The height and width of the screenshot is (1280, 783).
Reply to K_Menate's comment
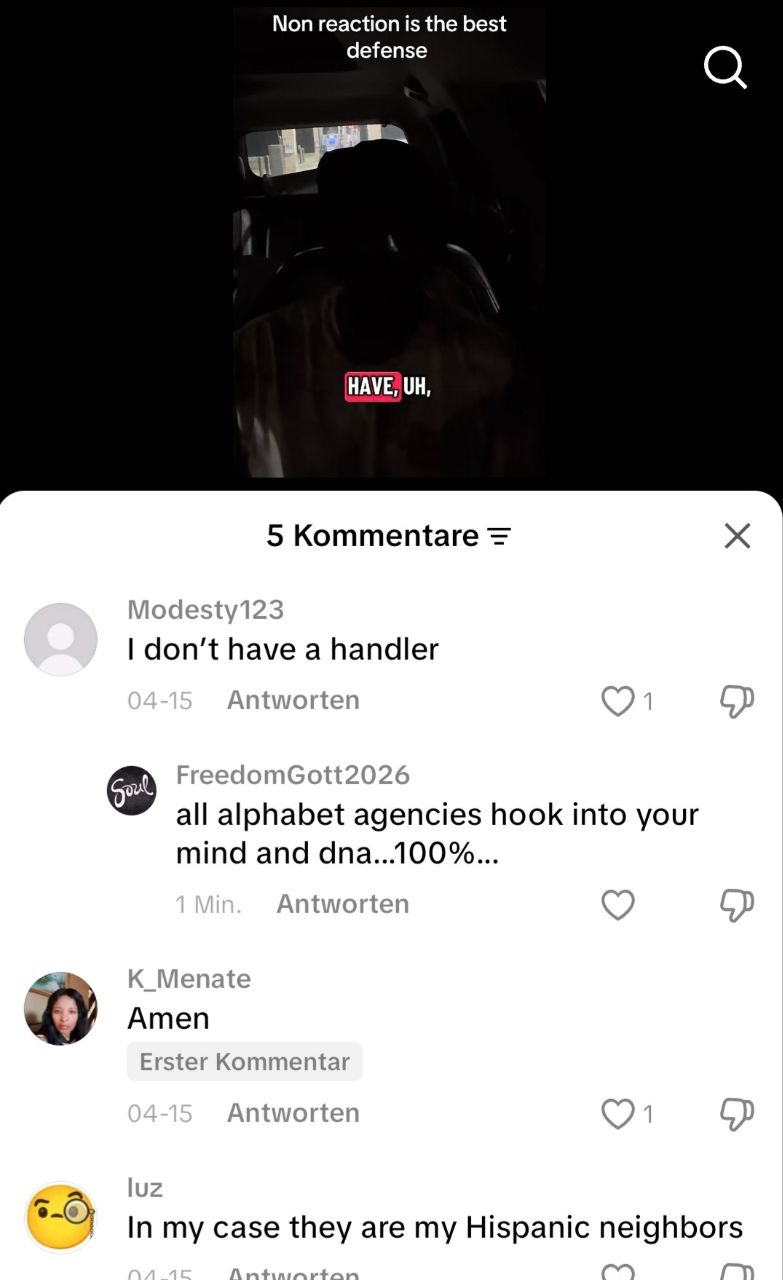tap(293, 1113)
